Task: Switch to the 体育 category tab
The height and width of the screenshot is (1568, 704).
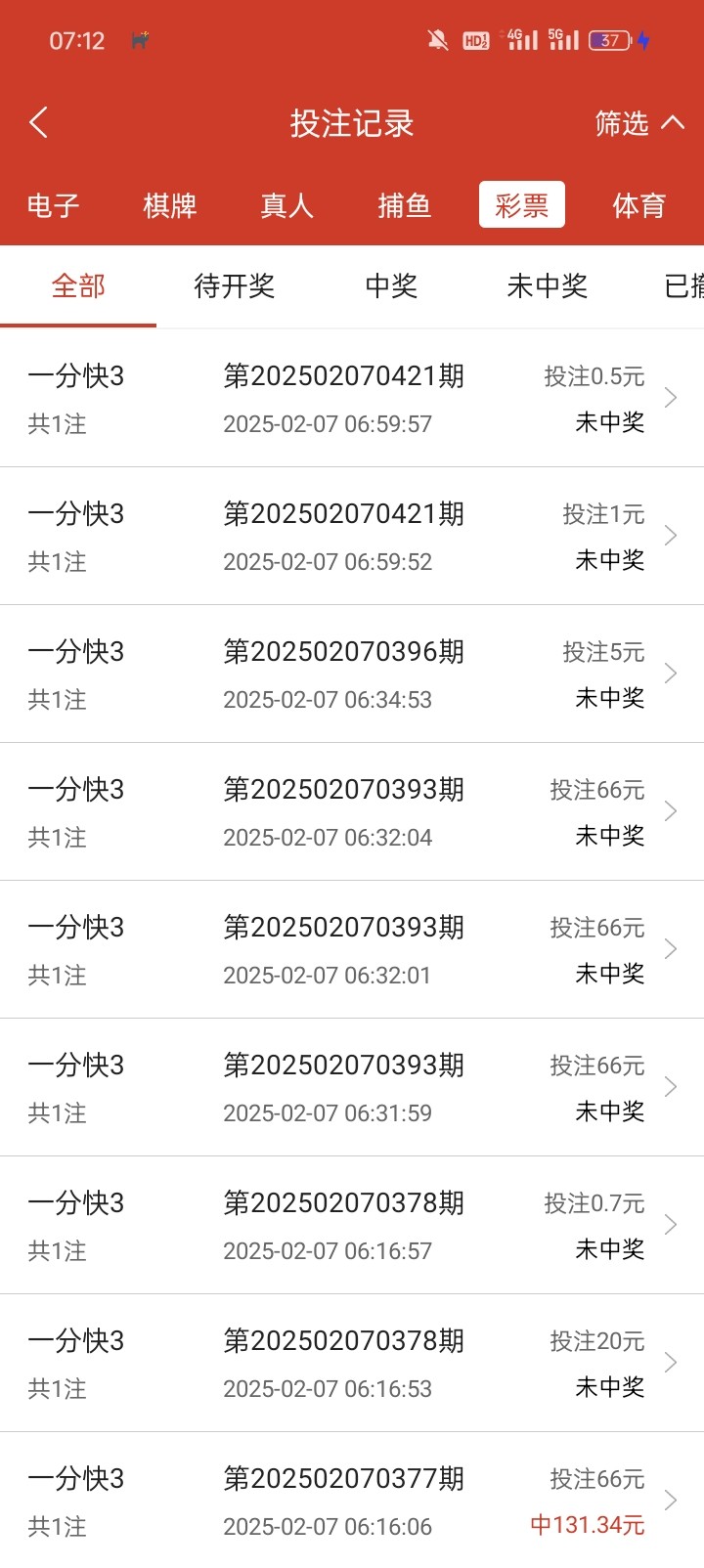Action: [639, 205]
